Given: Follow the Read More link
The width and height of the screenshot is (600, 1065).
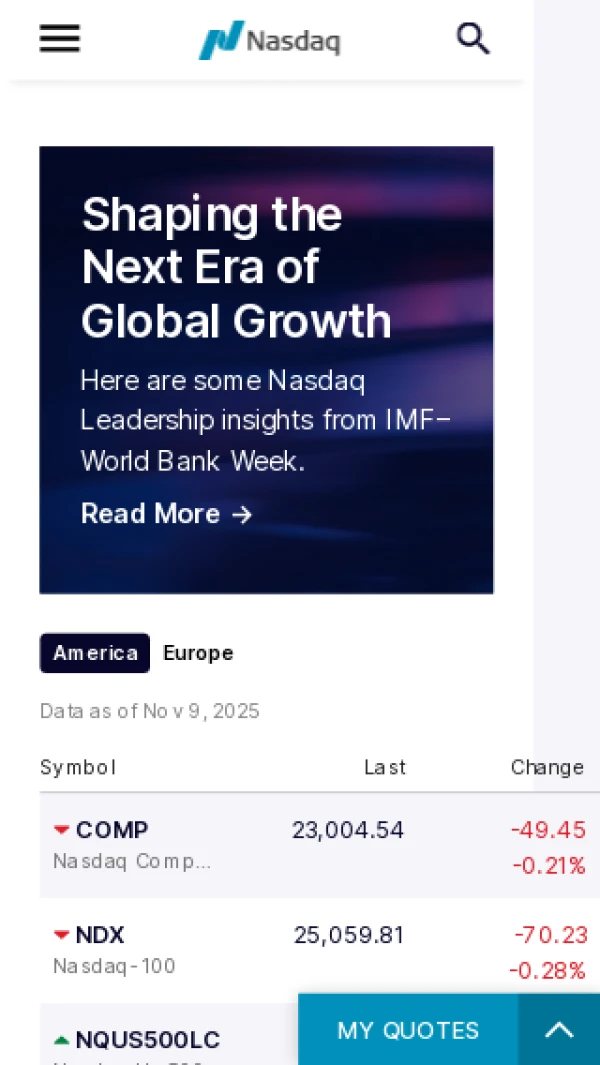Looking at the screenshot, I should 166,514.
